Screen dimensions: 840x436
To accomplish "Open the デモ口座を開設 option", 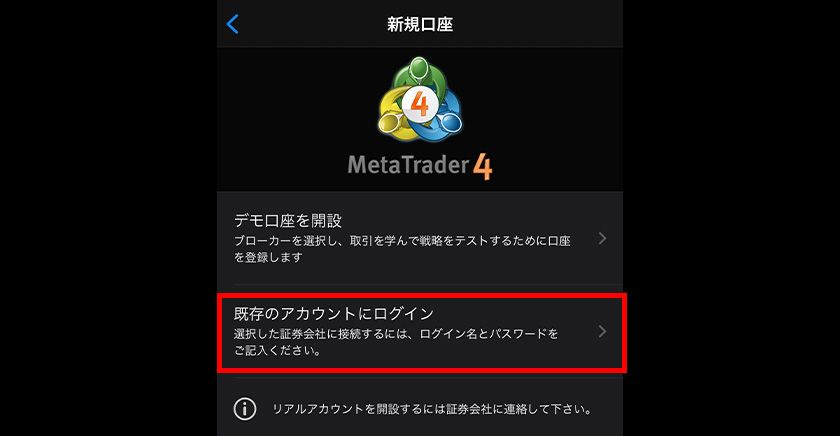I will click(420, 238).
